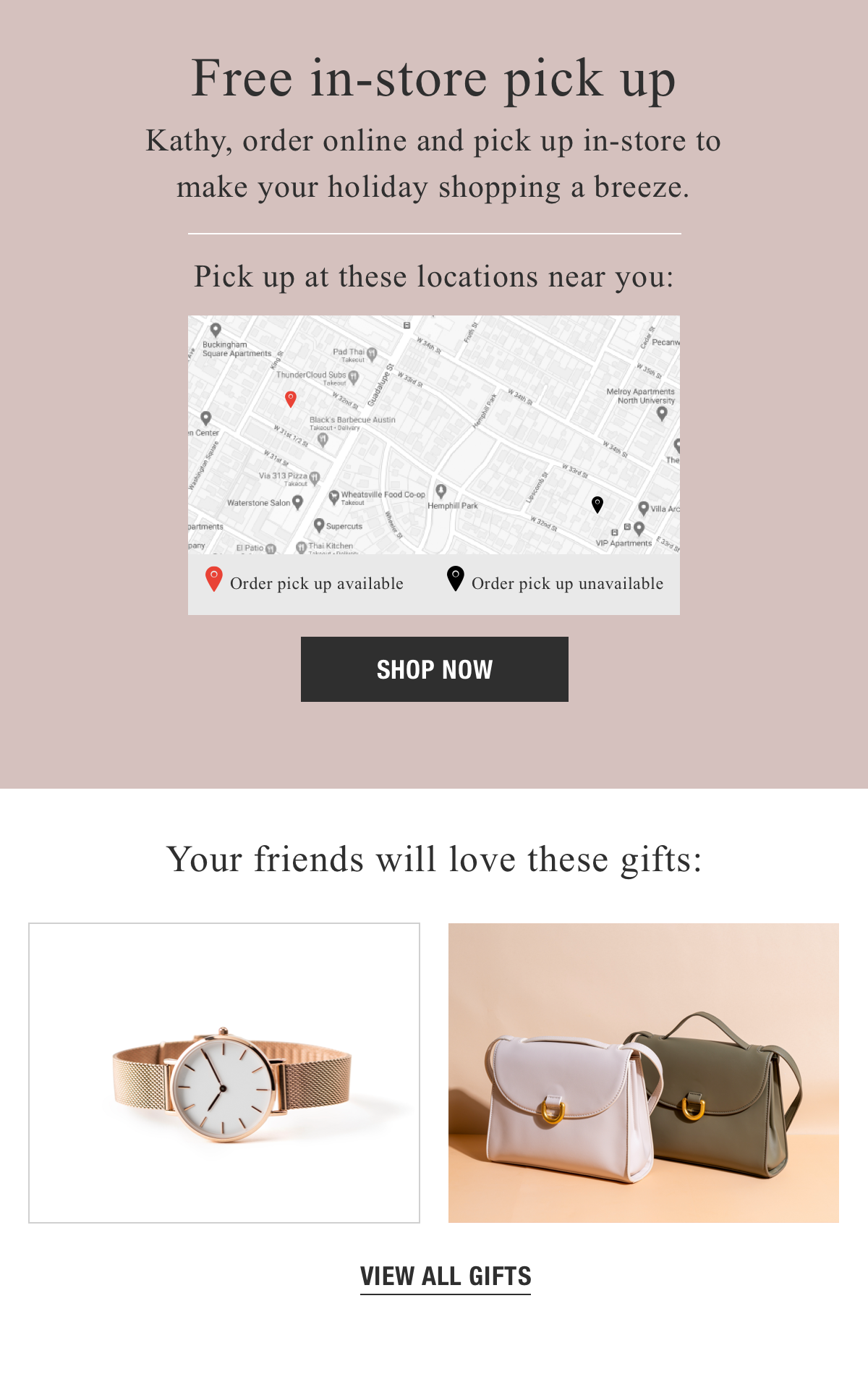Tap the SHOP NOW button
Screen dimensions: 868x1382
click(434, 669)
